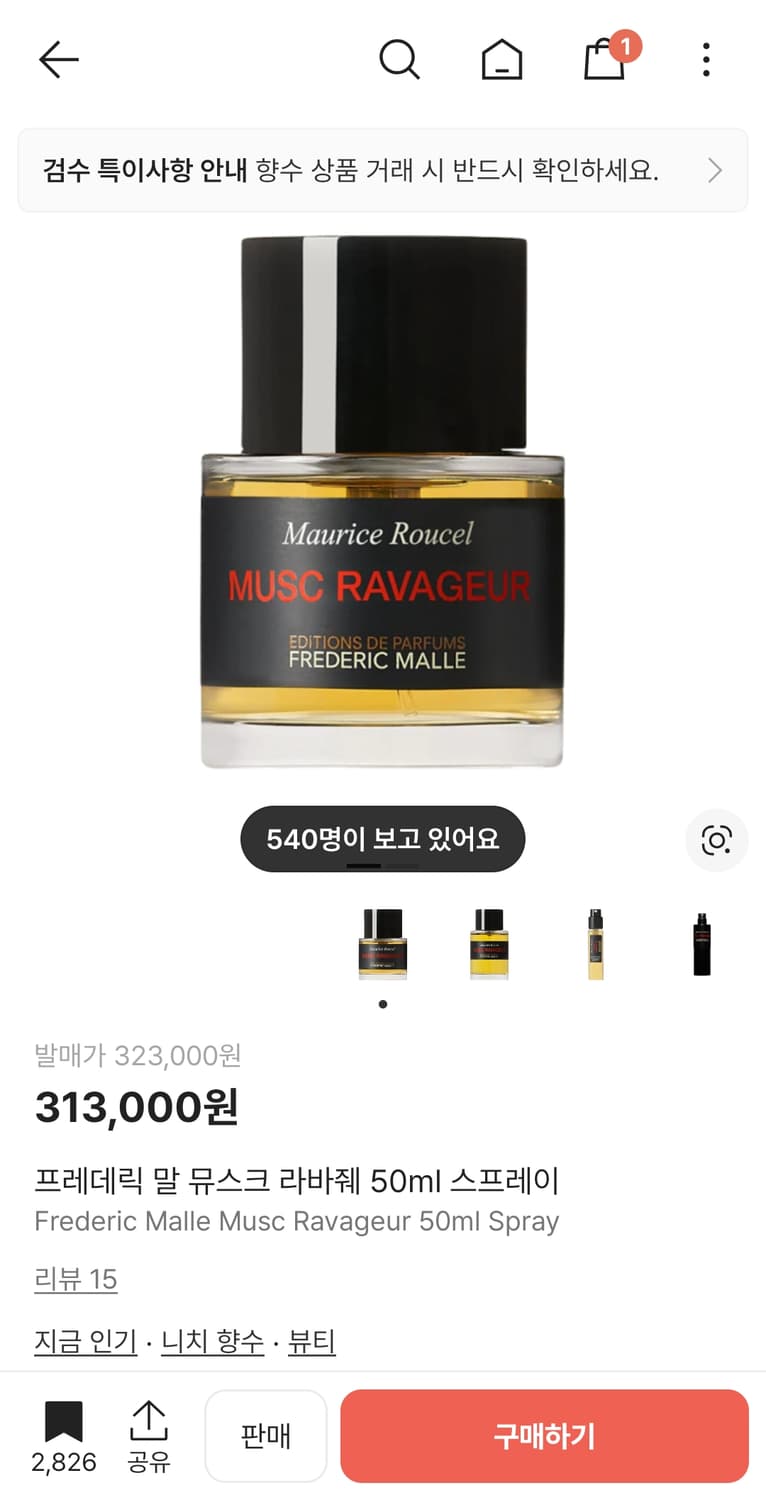Open the 니치 향수 category tag
Screen dimensions: 766x1500
click(x=211, y=1342)
